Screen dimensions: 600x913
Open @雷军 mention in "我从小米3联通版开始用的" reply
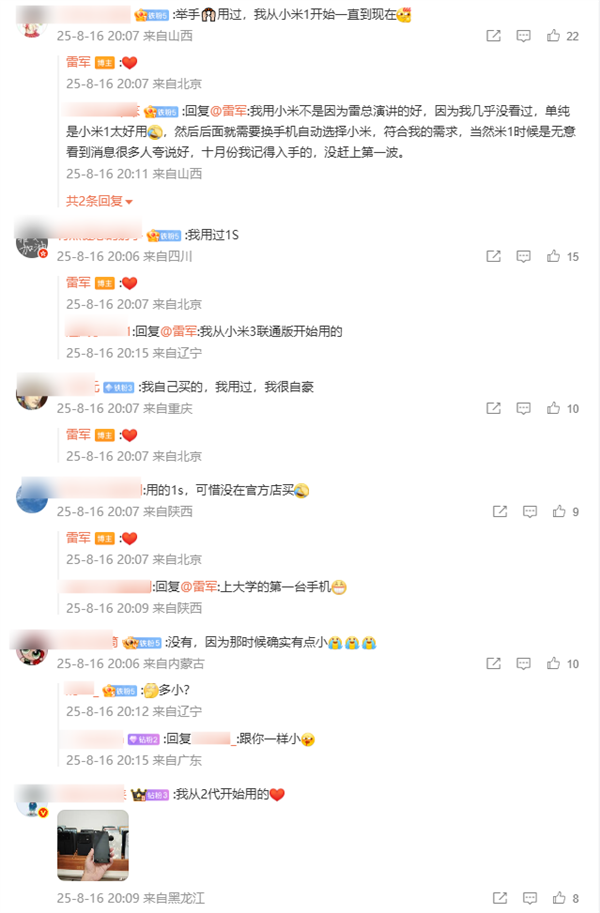tap(180, 331)
